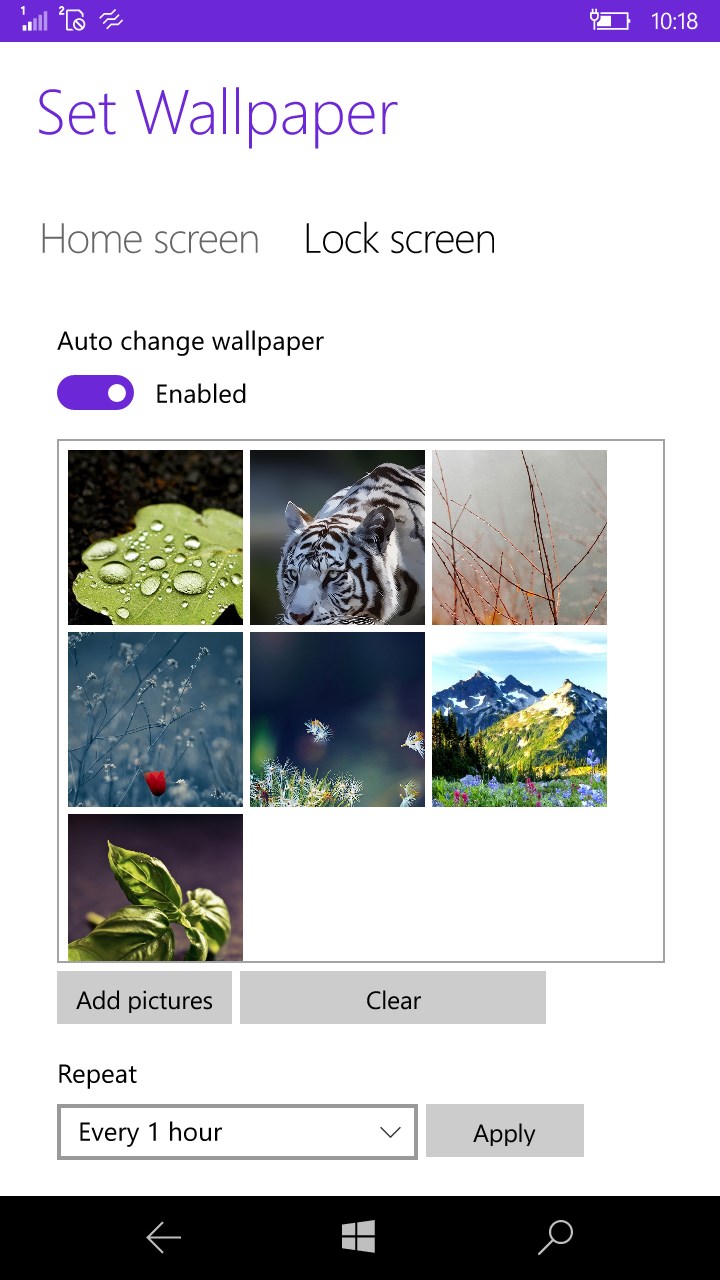Select the Lock screen tab

click(400, 240)
